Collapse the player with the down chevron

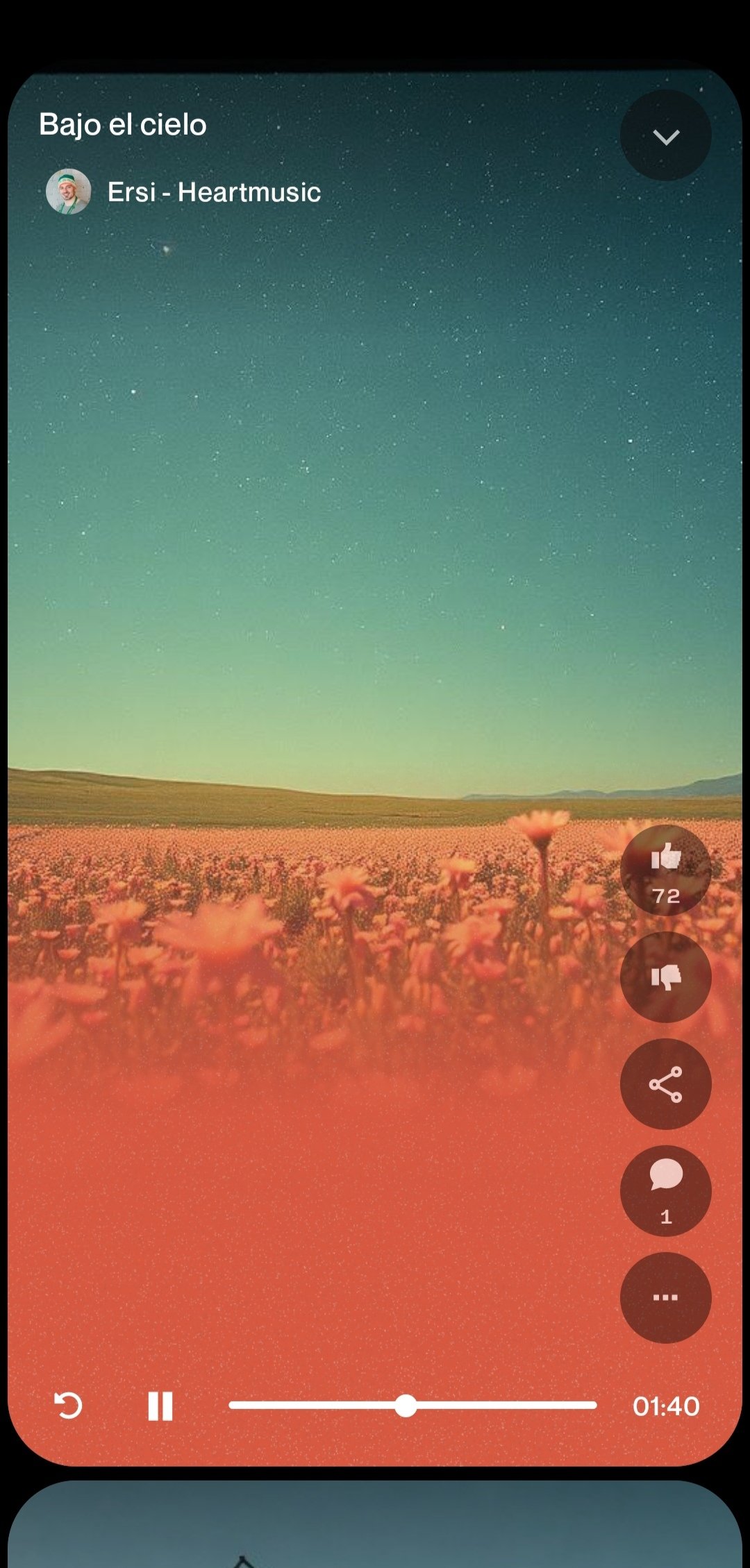(665, 136)
